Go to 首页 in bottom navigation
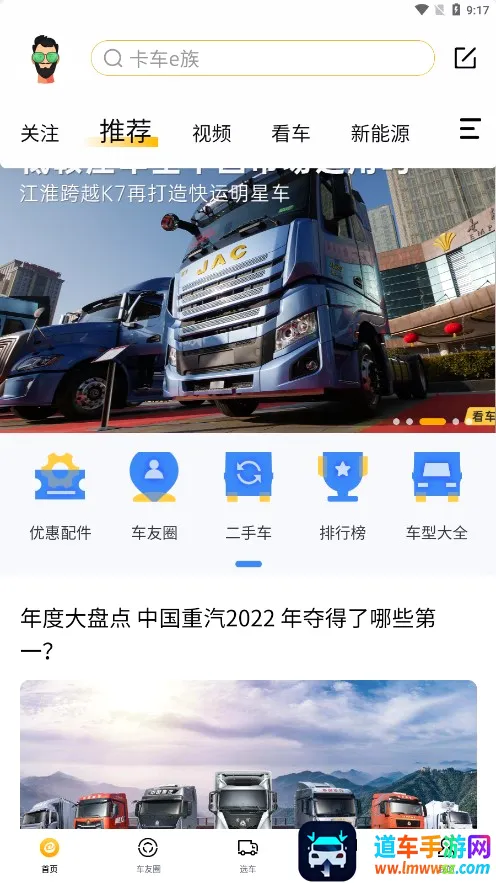Viewport: 496px width, 883px height. click(x=50, y=855)
